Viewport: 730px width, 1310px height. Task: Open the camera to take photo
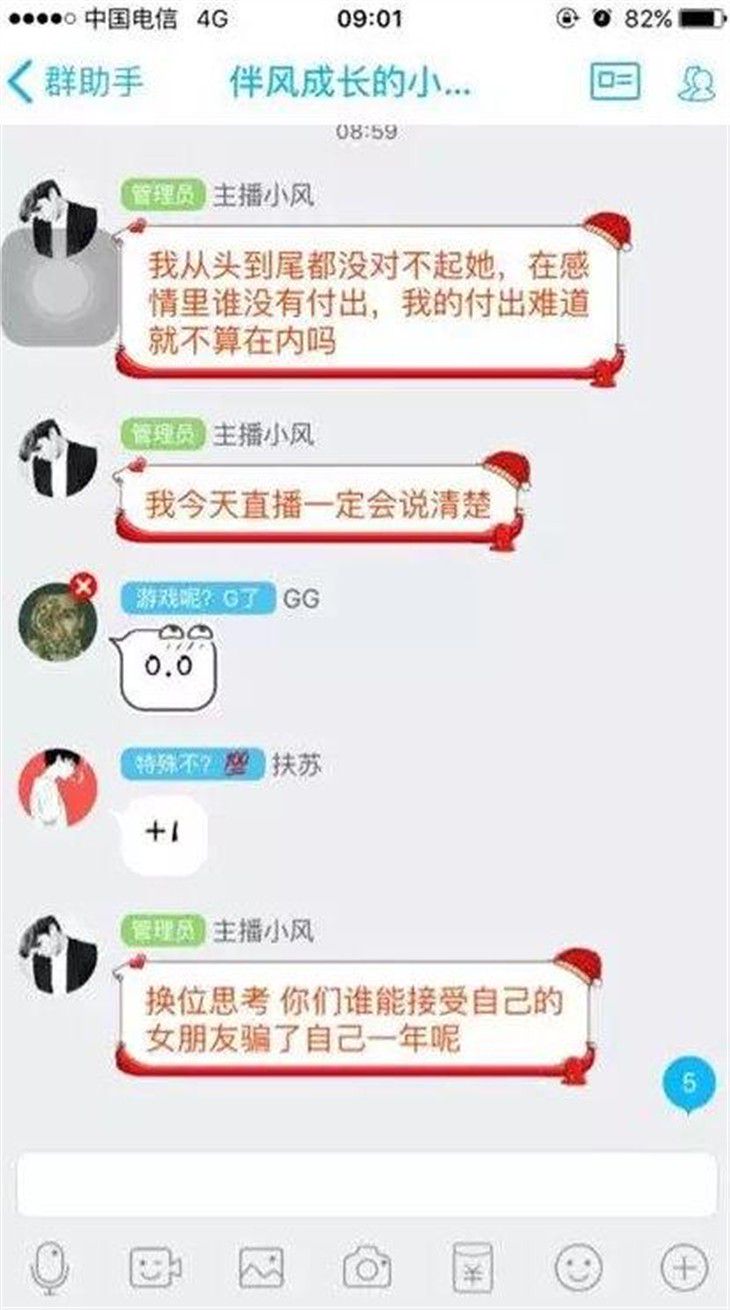[x=368, y=1268]
